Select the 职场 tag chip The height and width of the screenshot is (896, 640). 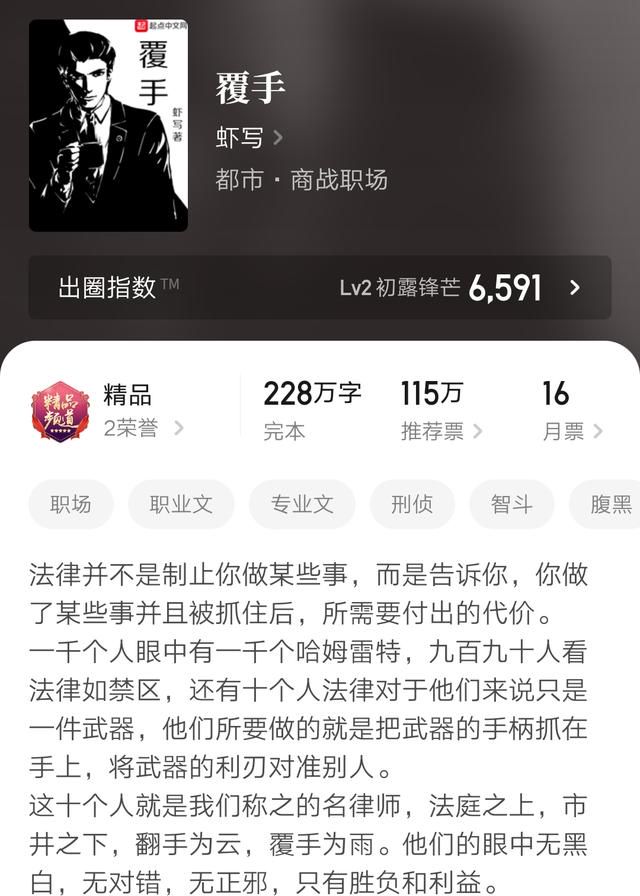click(x=70, y=504)
